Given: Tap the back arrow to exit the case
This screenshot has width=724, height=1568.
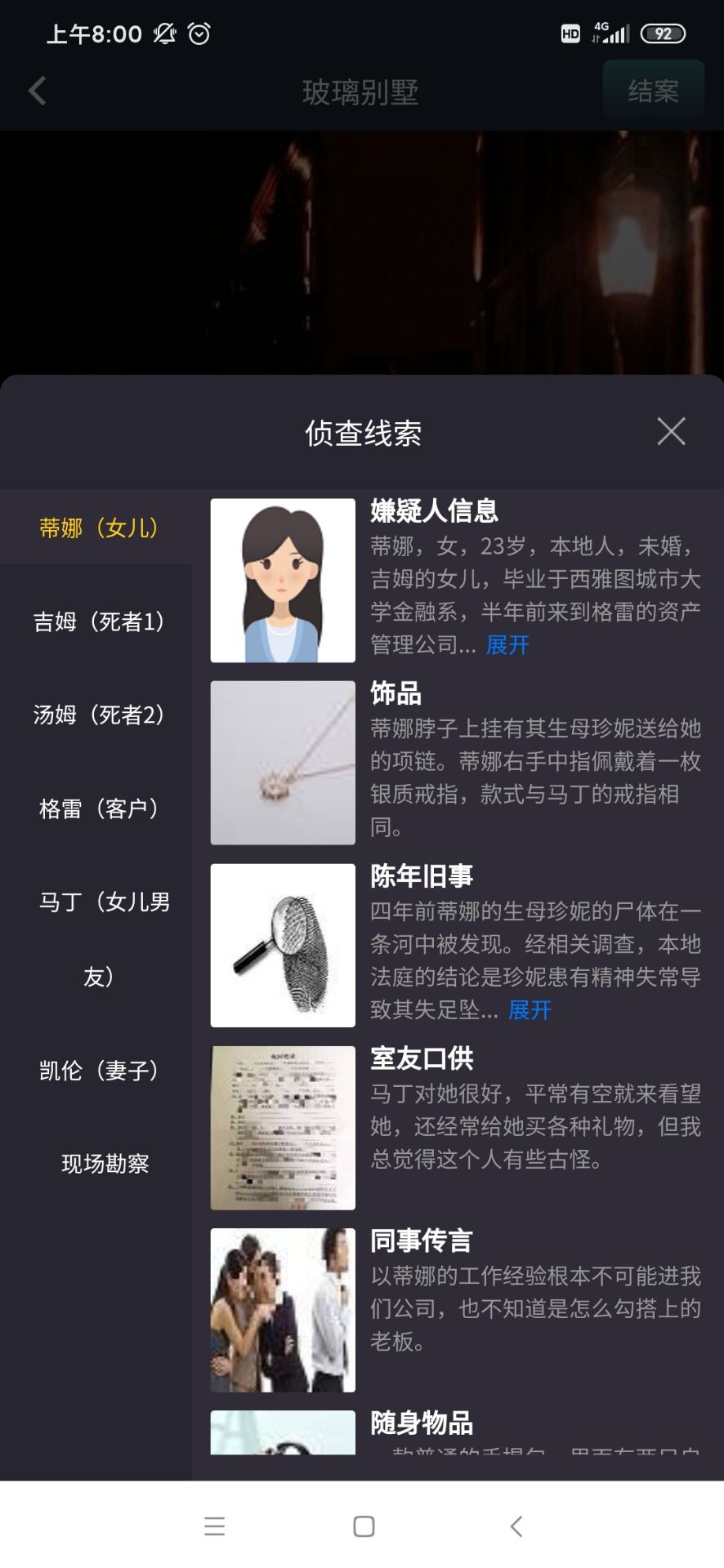Looking at the screenshot, I should [x=36, y=91].
